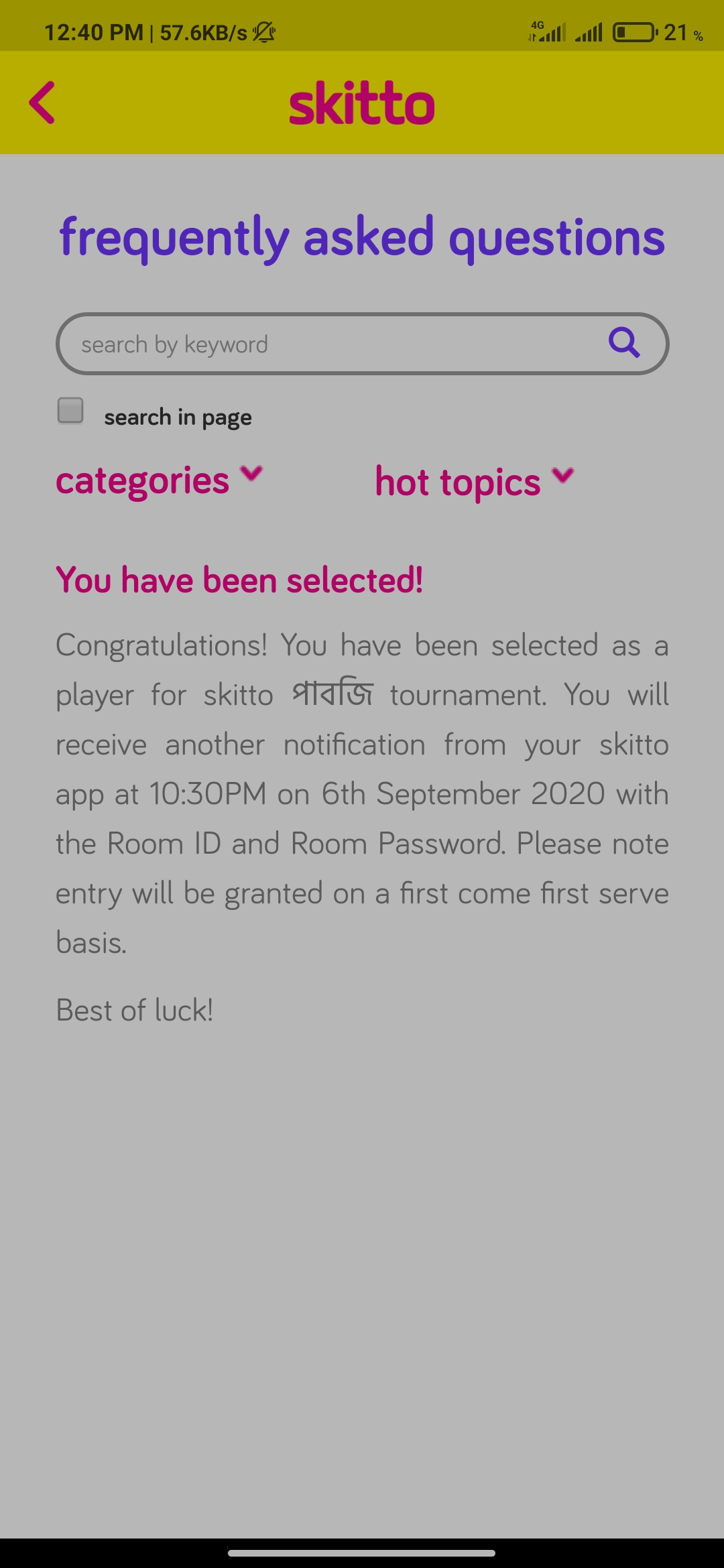Check the search in page box
Screen dimensions: 724x1568
[70, 411]
